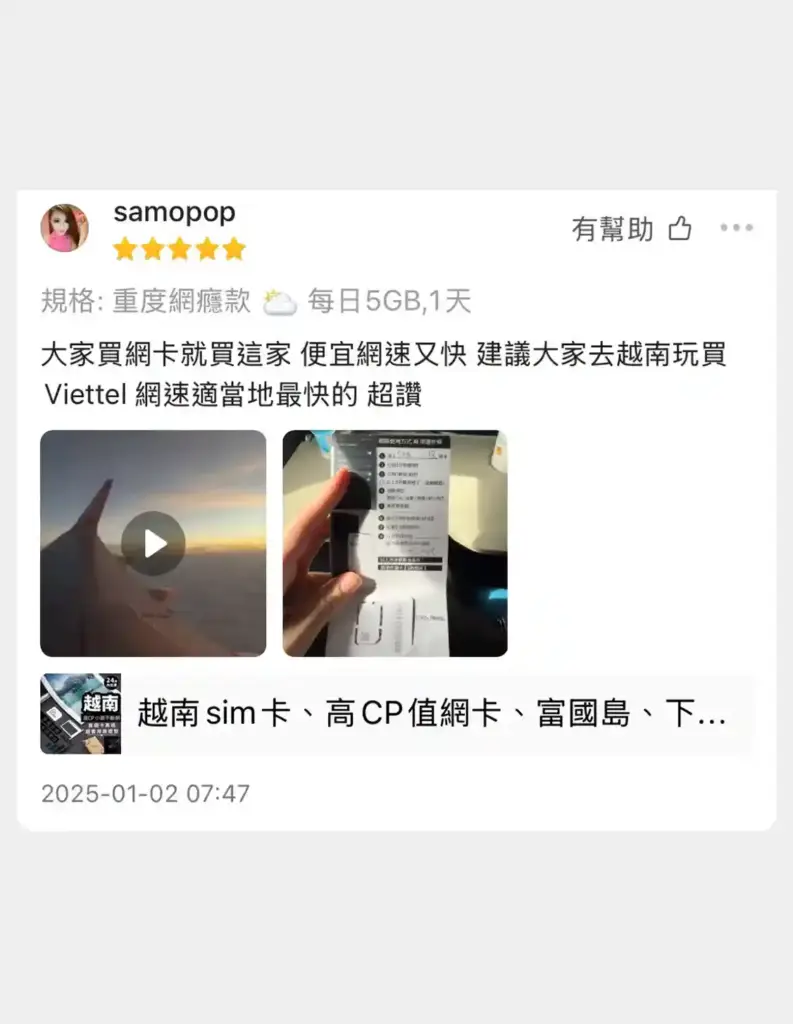Click the 有幫助 helpful button
Image resolution: width=793 pixels, height=1024 pixels.
tap(612, 228)
